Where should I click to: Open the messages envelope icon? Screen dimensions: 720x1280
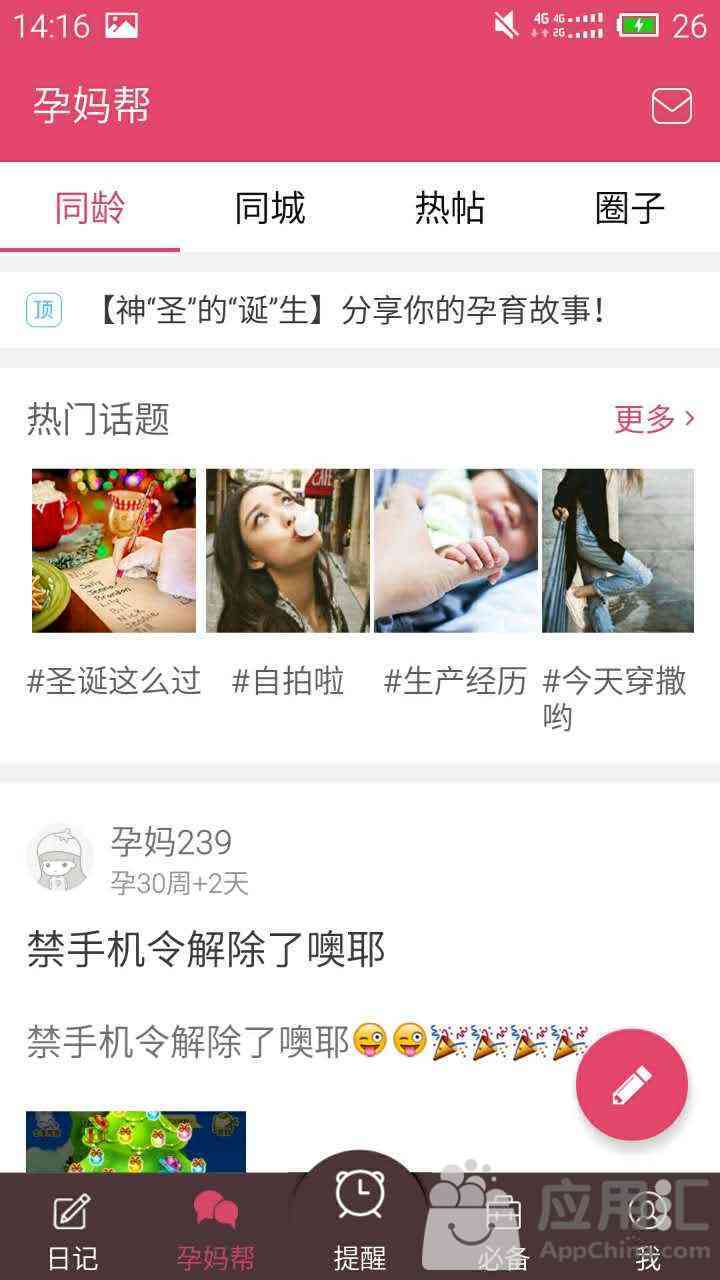[x=671, y=106]
